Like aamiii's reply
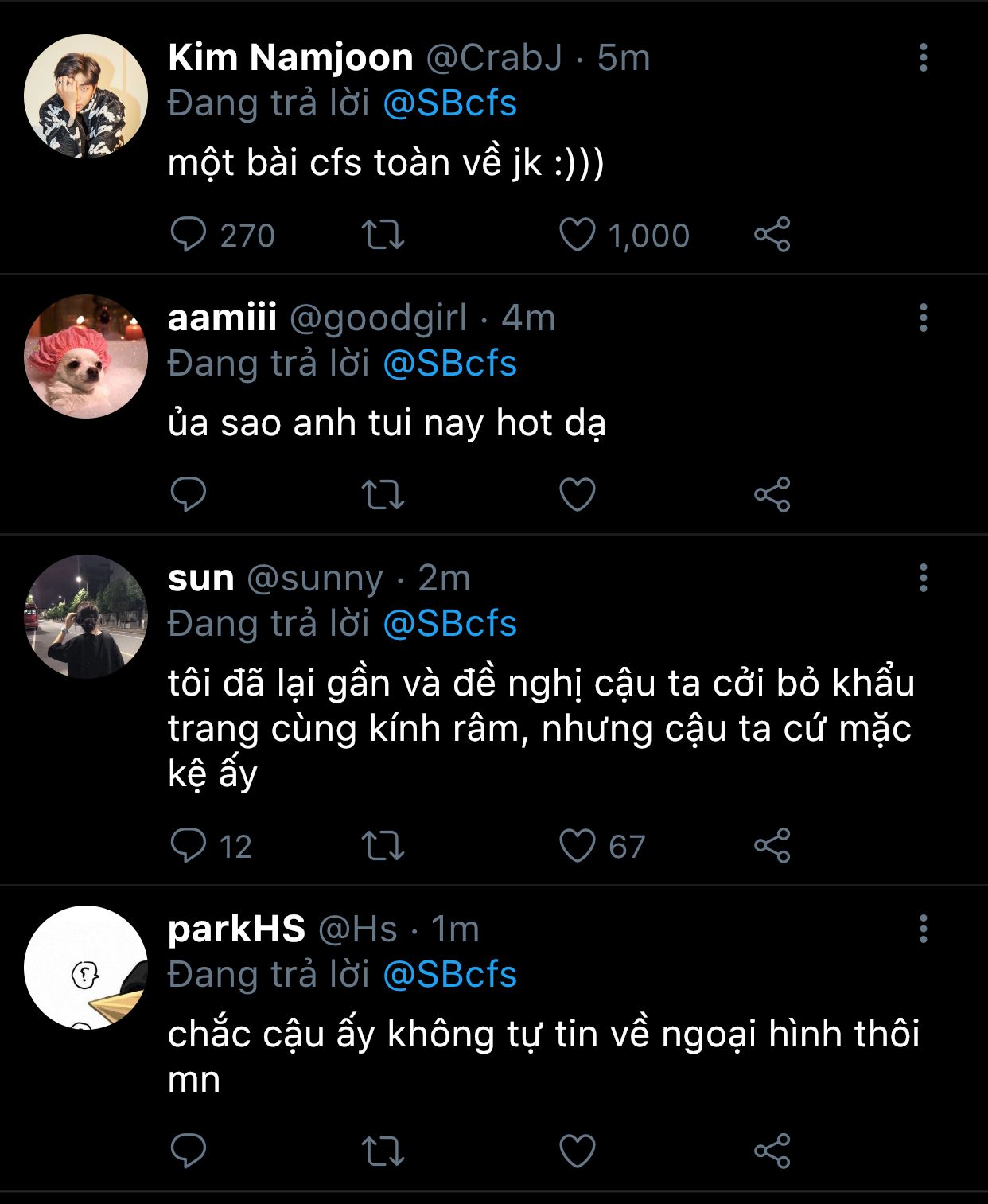 point(578,494)
